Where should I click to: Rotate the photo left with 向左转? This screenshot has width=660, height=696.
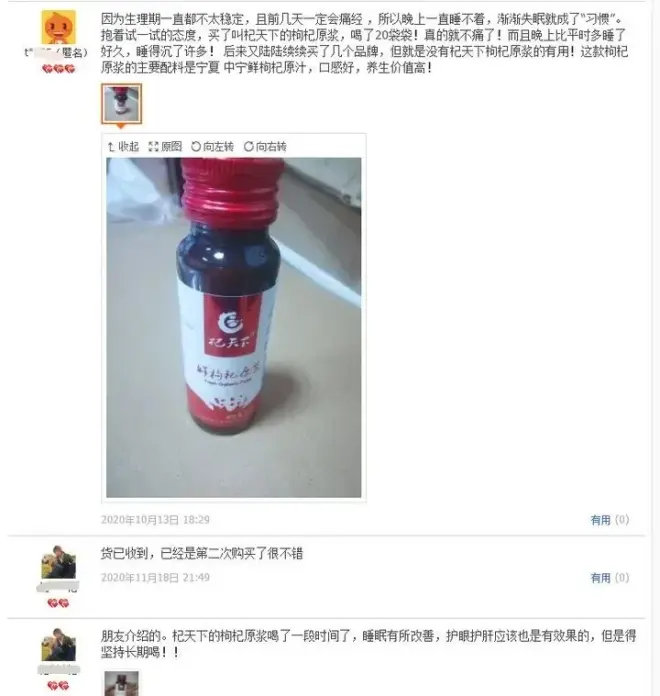pyautogui.click(x=212, y=146)
